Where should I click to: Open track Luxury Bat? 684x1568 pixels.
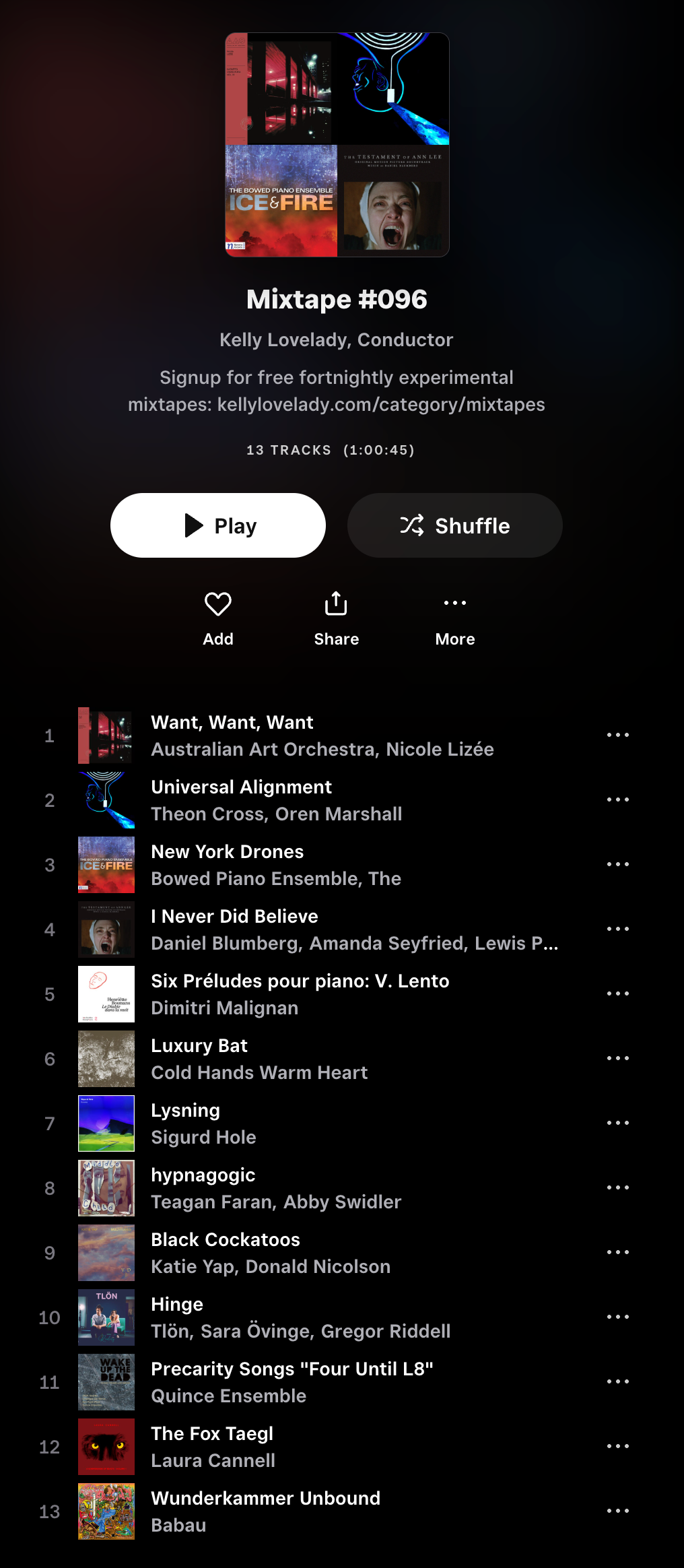coord(199,1046)
